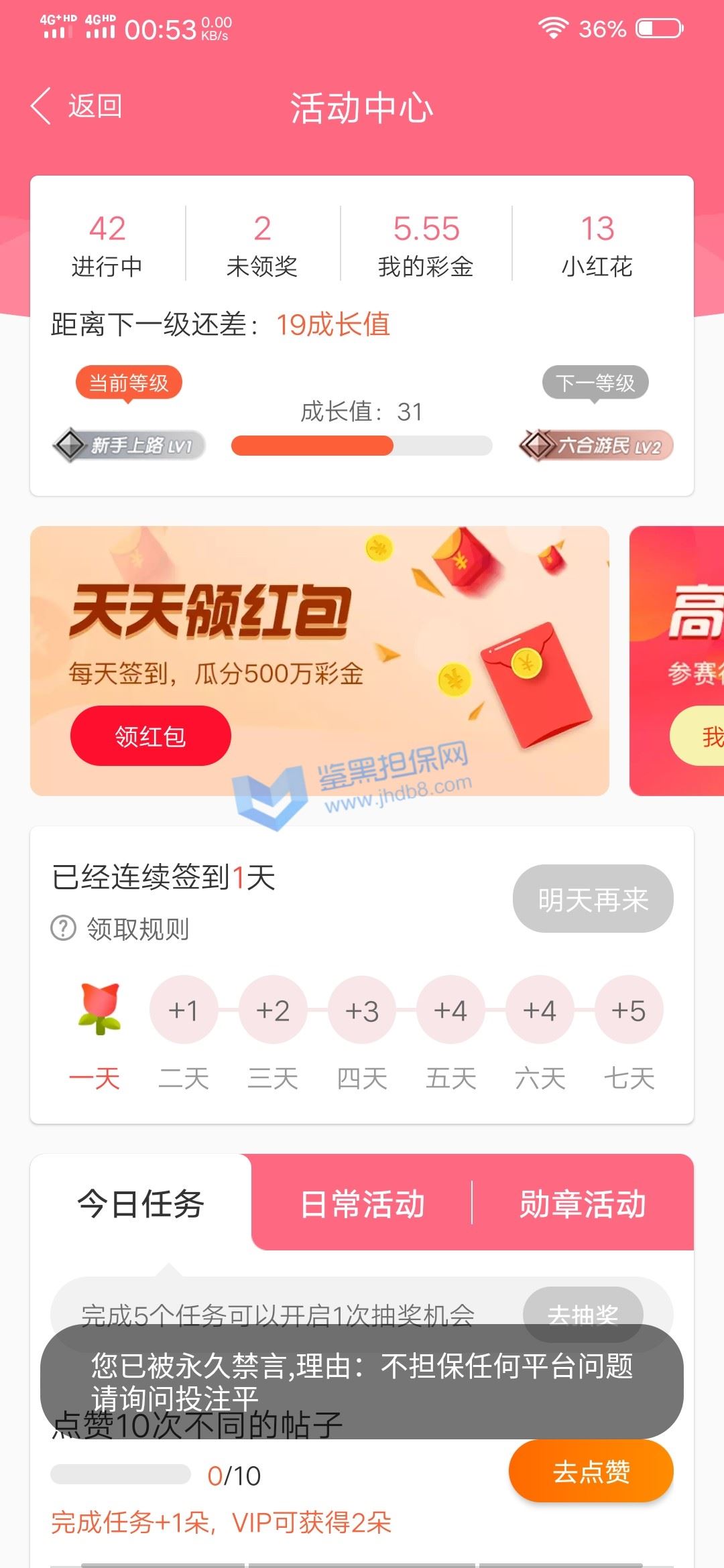Tap 去点赞 to like posts

pos(591,1472)
